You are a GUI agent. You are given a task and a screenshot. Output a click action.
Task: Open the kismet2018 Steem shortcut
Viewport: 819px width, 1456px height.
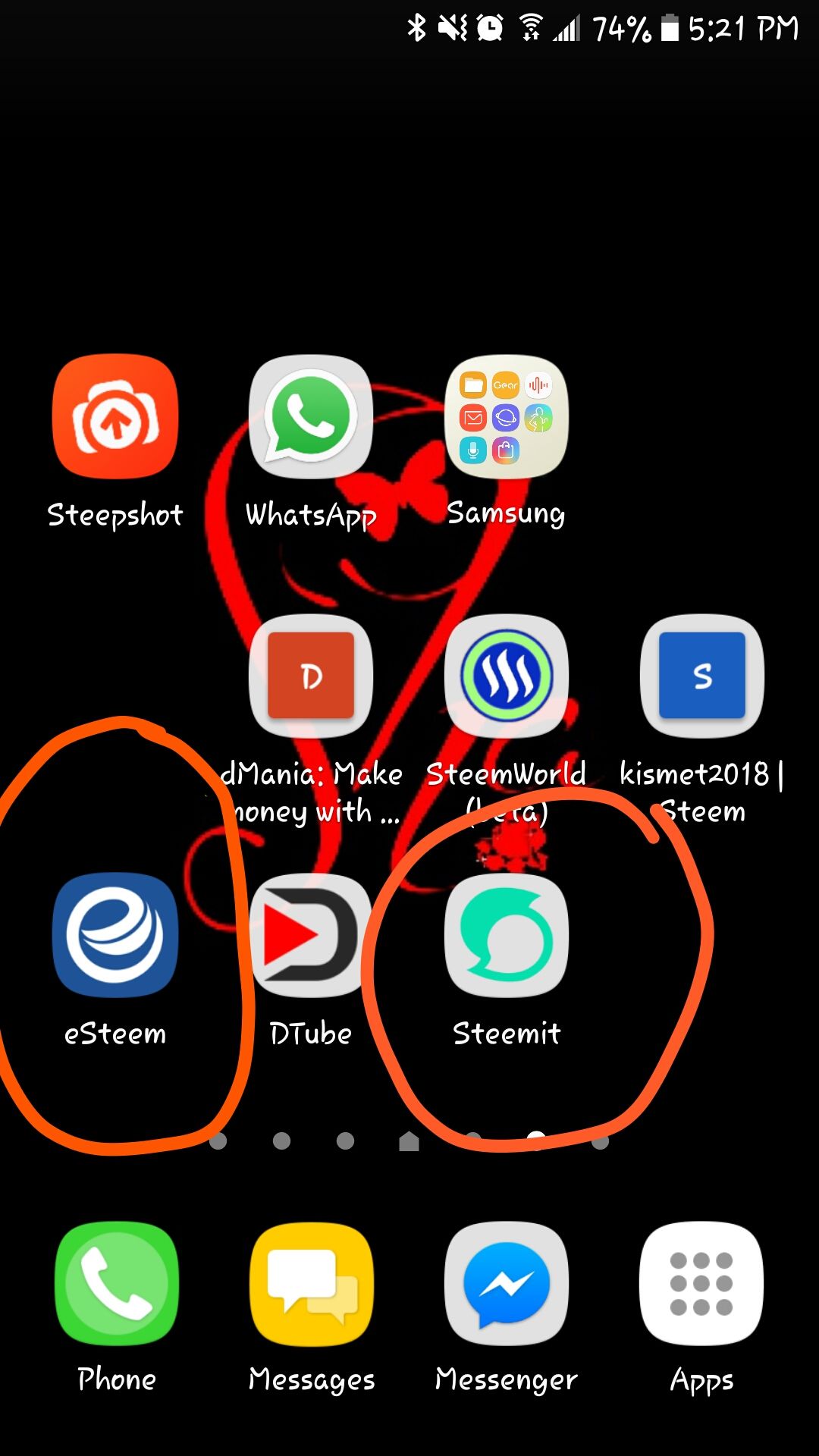701,676
